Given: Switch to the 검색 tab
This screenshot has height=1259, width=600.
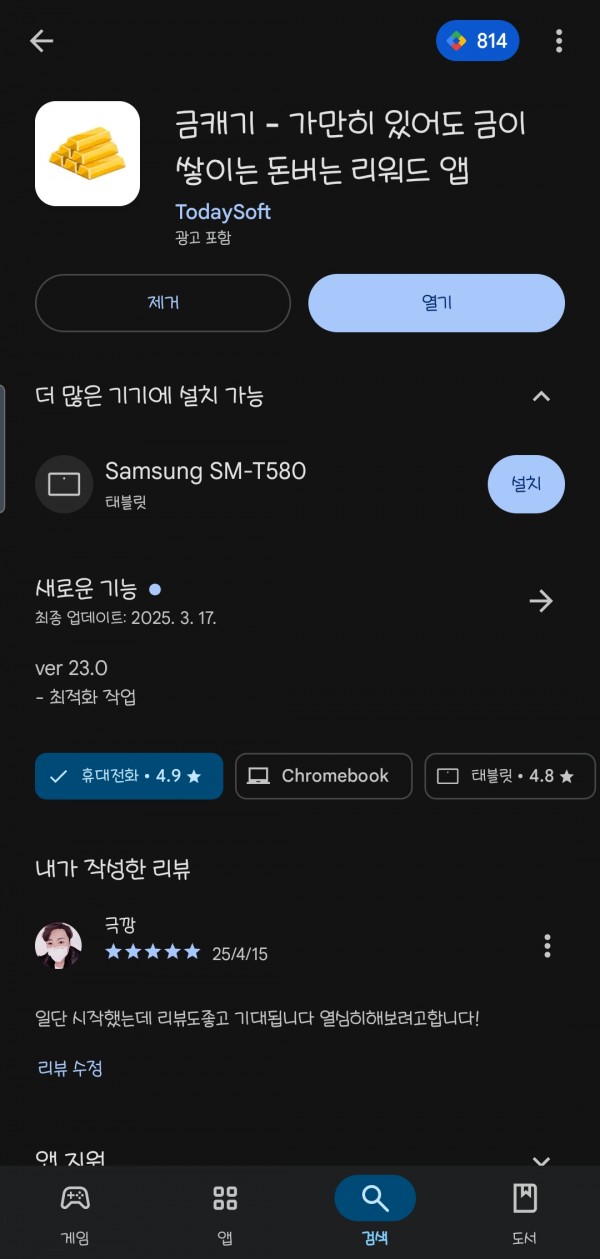Looking at the screenshot, I should (x=375, y=1211).
